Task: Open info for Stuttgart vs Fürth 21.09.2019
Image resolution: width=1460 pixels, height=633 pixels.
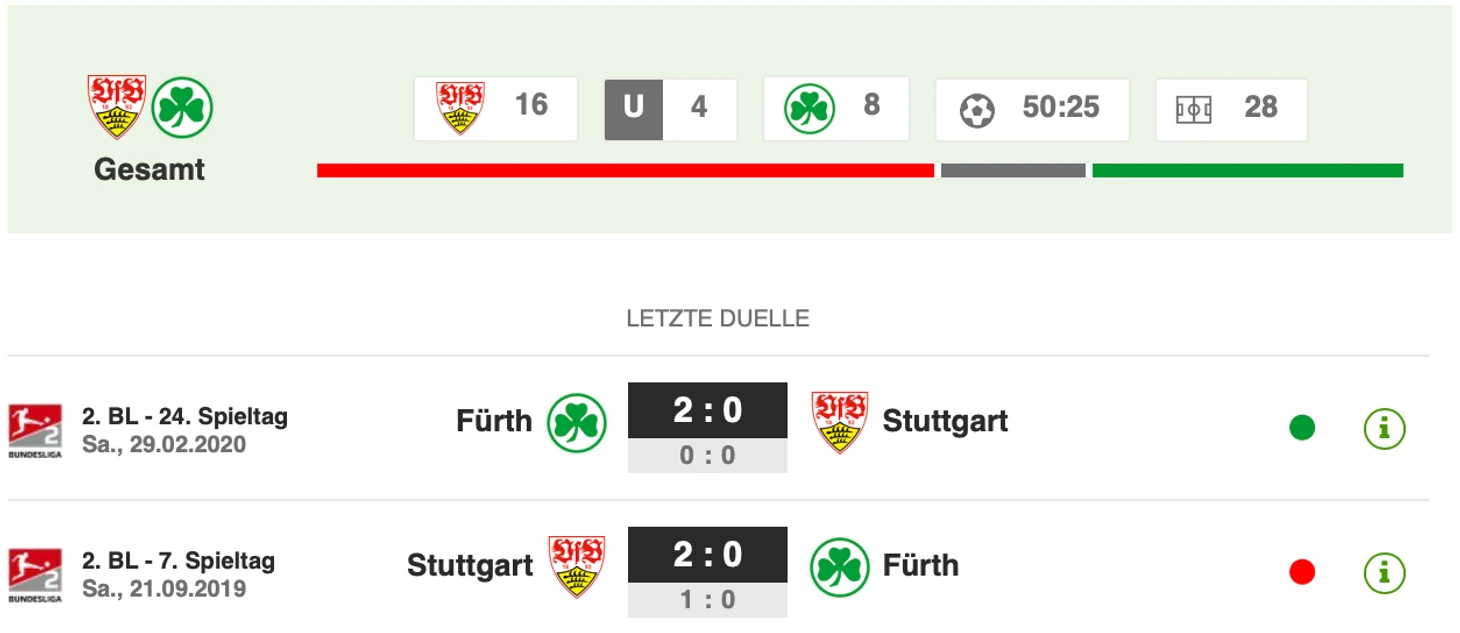Action: tap(1384, 573)
